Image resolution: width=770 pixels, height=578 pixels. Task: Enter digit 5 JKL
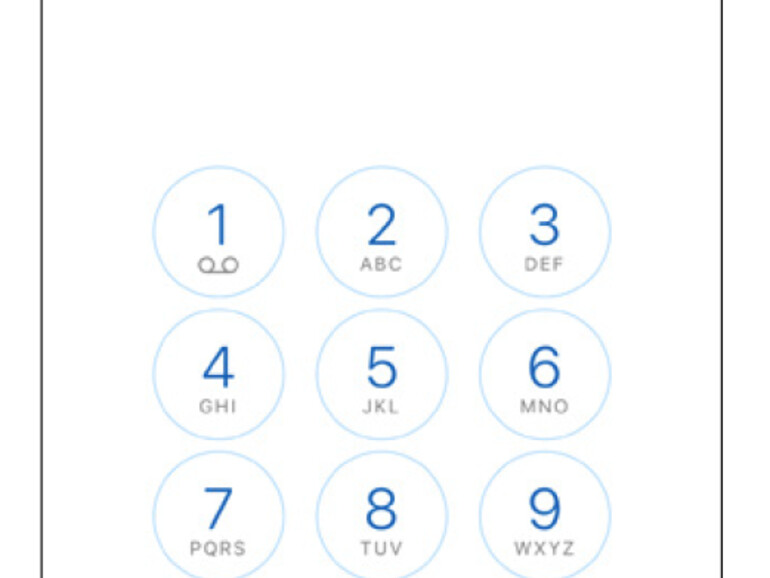[x=381, y=374]
